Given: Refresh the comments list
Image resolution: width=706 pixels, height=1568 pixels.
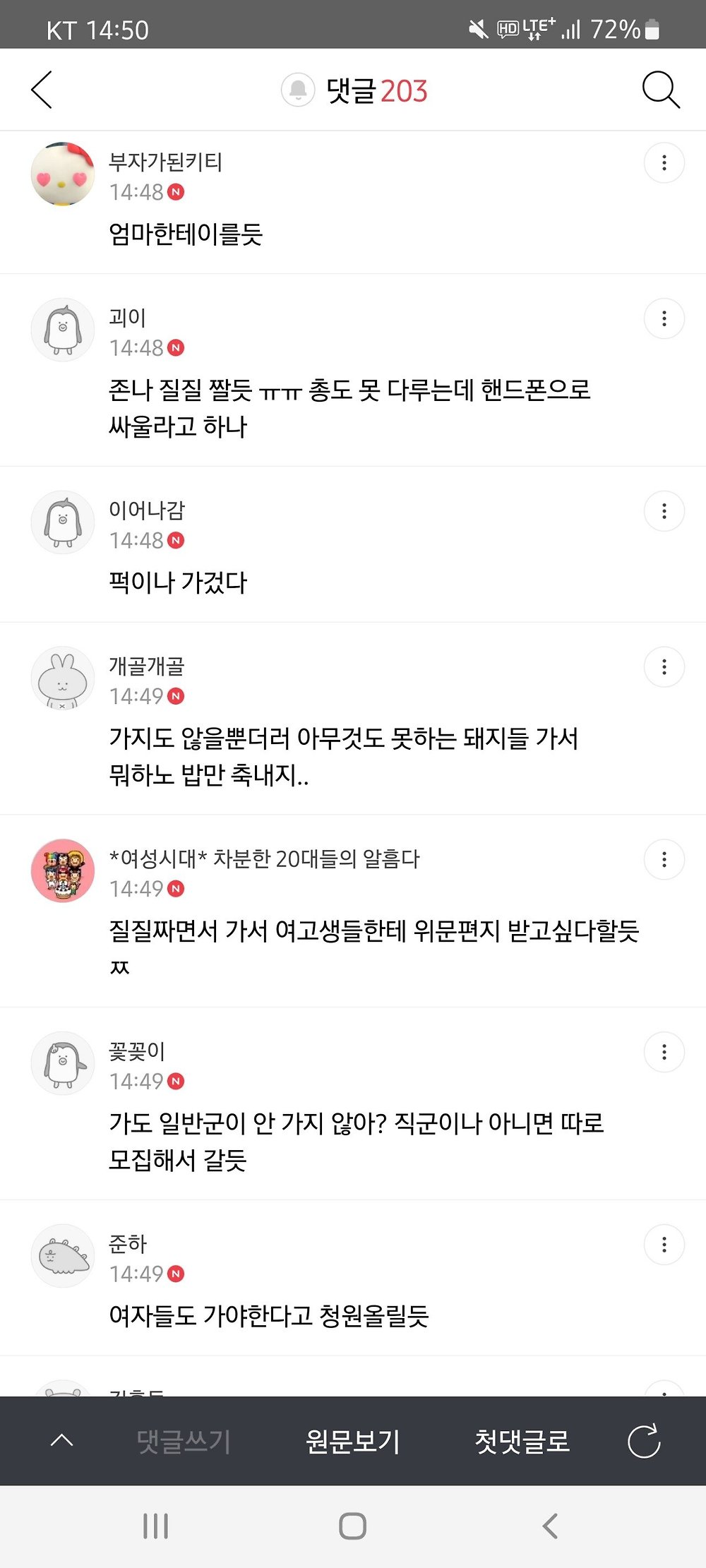Looking at the screenshot, I should 644,1441.
